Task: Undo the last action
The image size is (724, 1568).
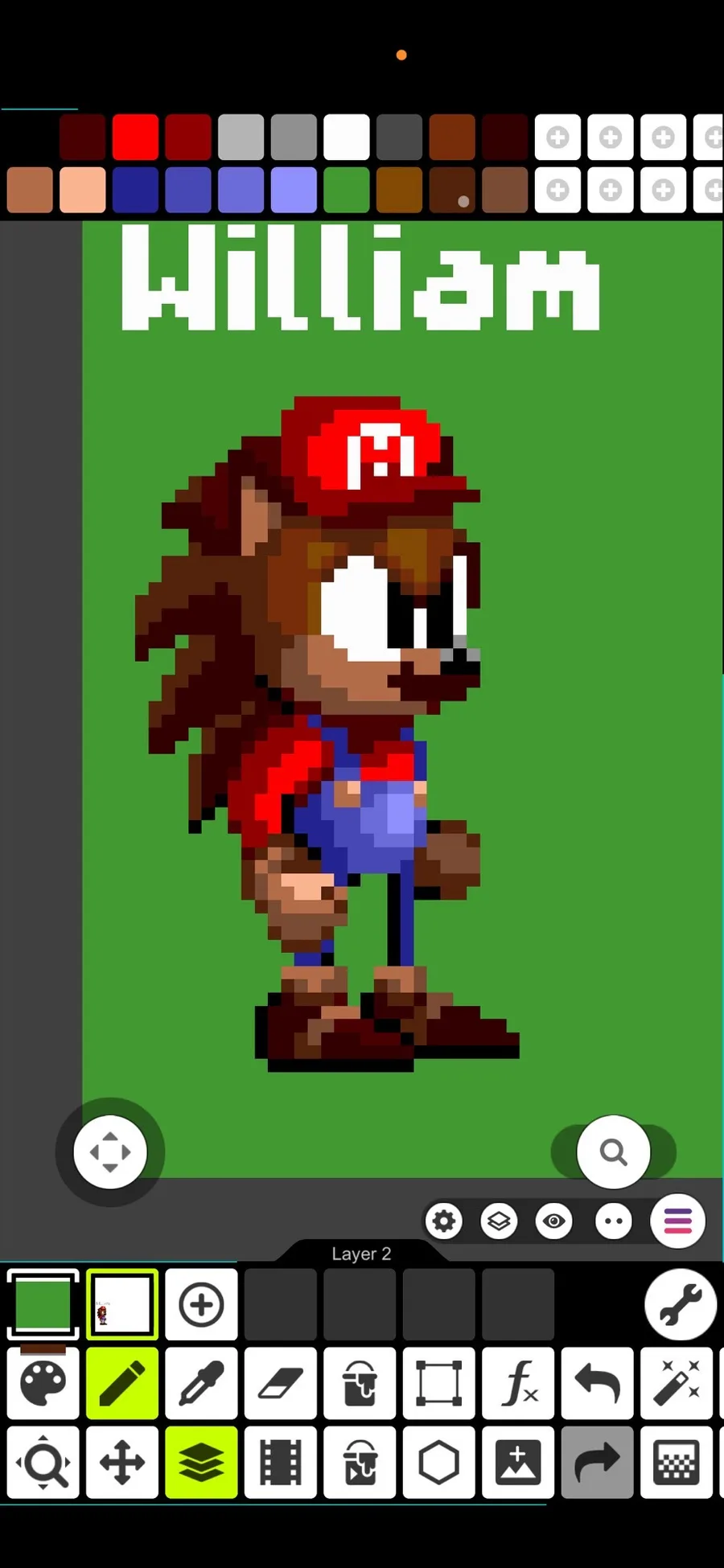Action: 598,1383
